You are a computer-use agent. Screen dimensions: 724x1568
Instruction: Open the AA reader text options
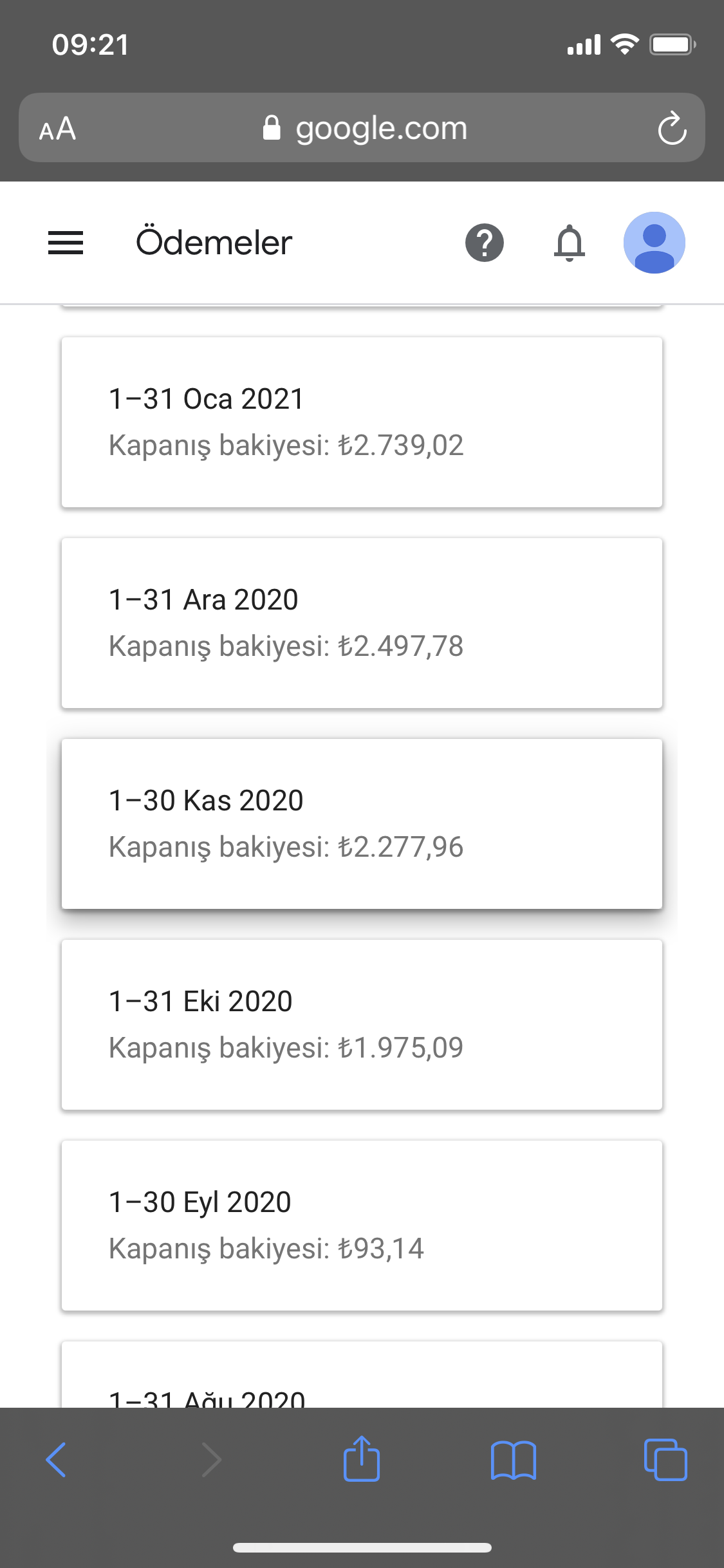tap(57, 129)
